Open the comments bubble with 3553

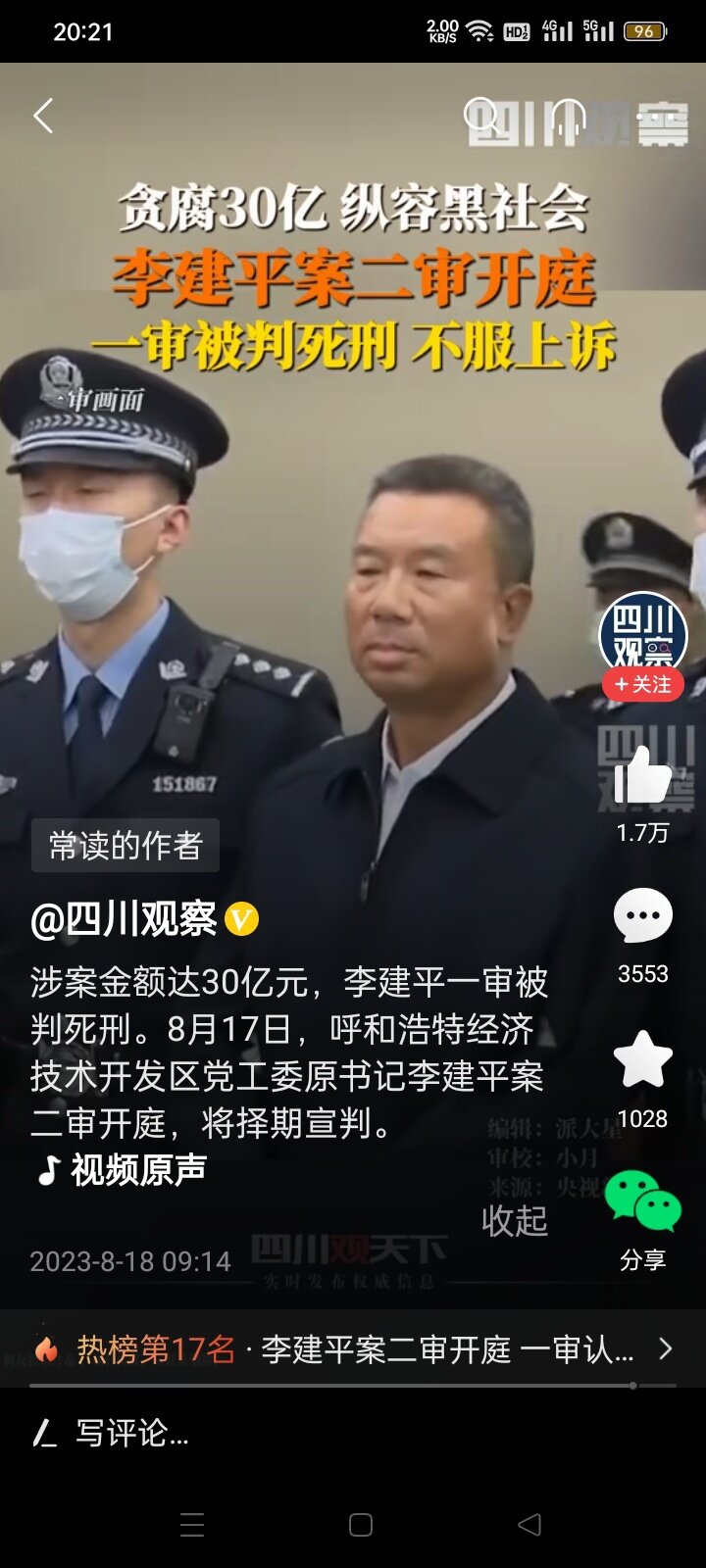pyautogui.click(x=642, y=915)
